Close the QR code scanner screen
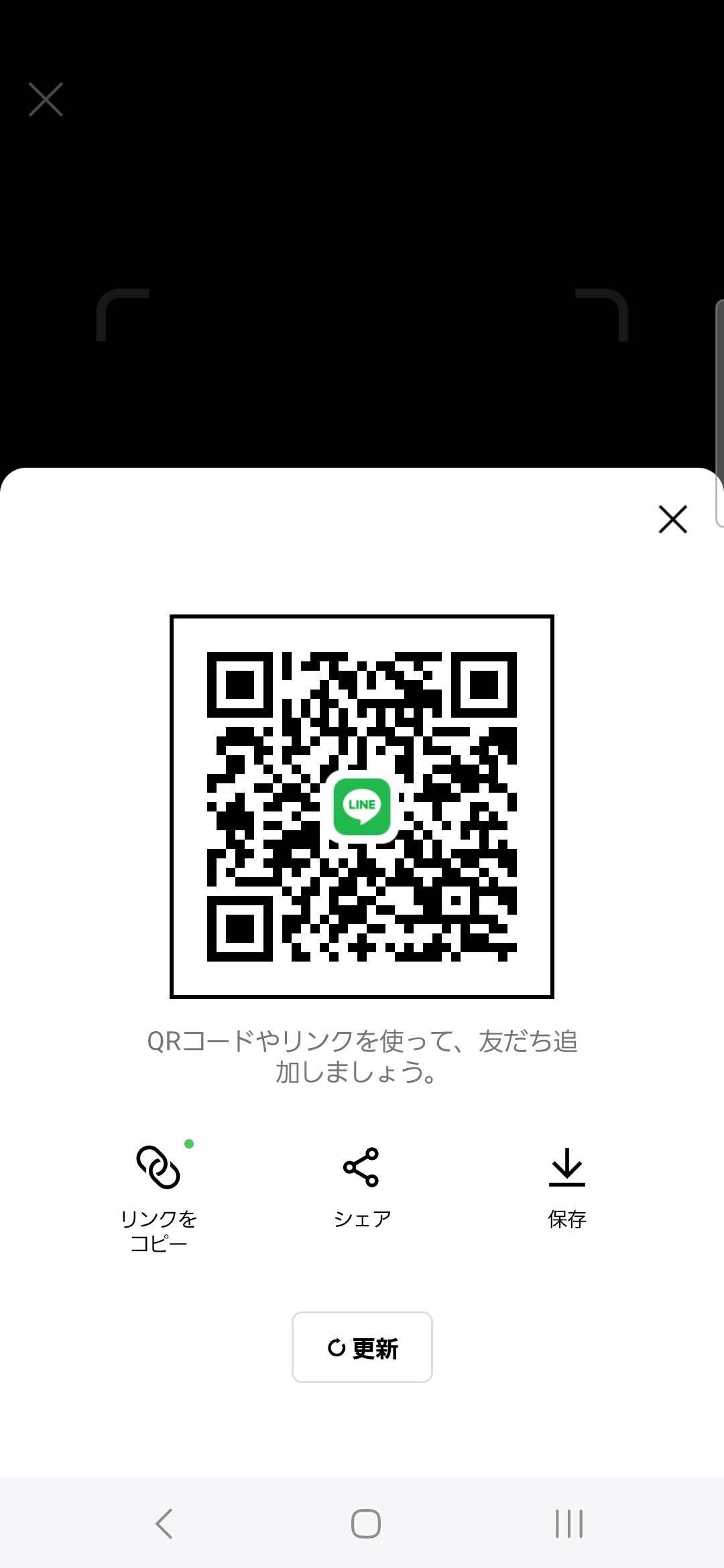 46,99
